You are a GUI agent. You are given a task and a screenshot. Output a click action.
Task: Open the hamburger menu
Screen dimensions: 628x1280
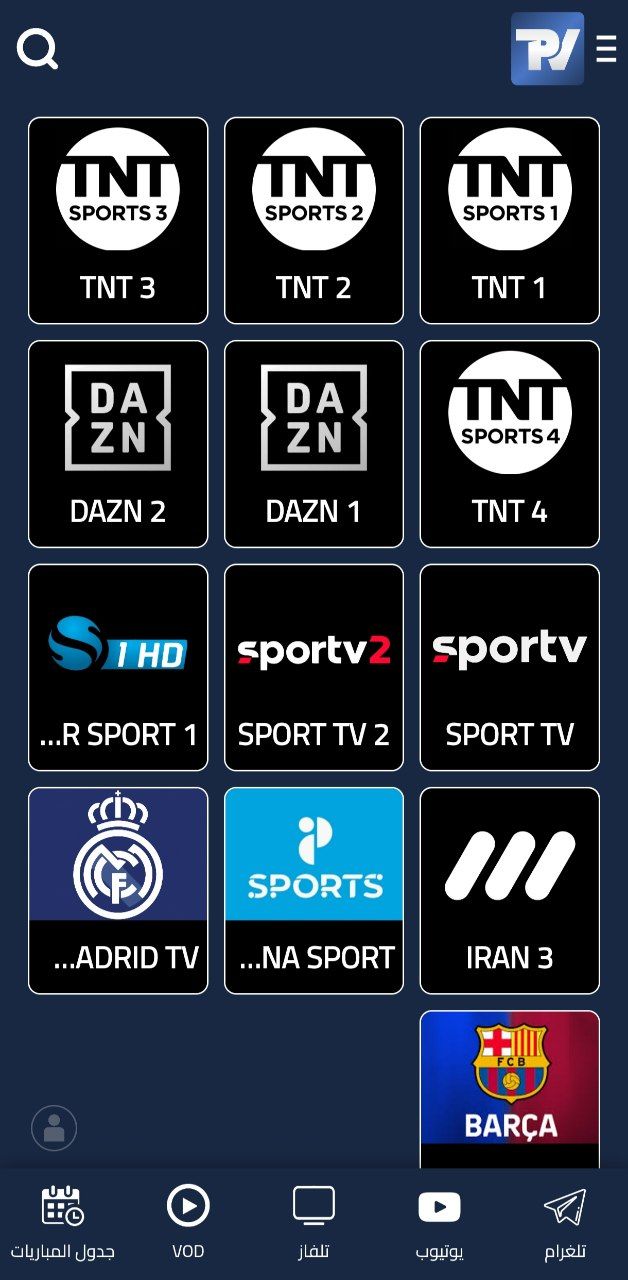[606, 49]
